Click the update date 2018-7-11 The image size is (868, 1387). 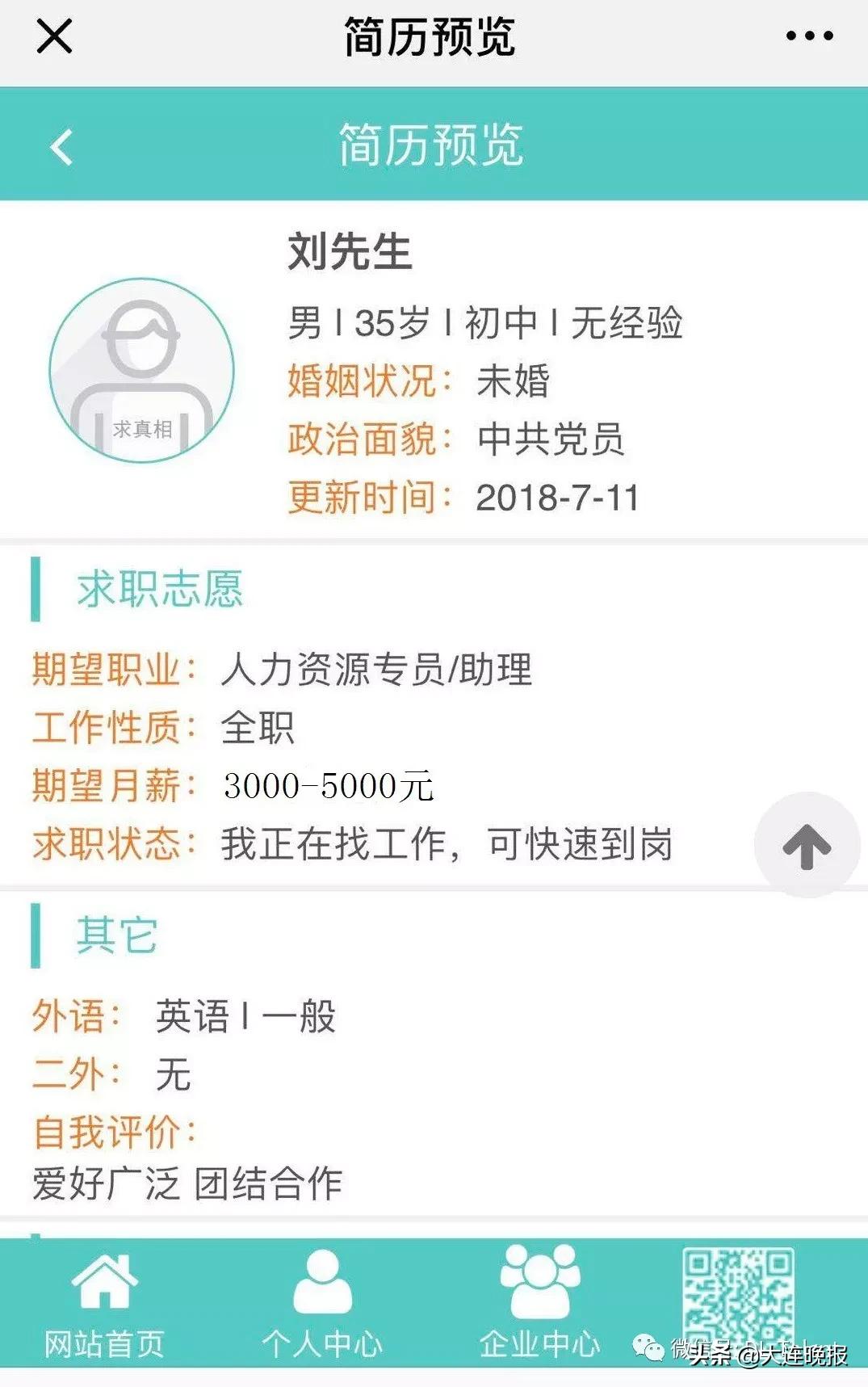point(559,499)
